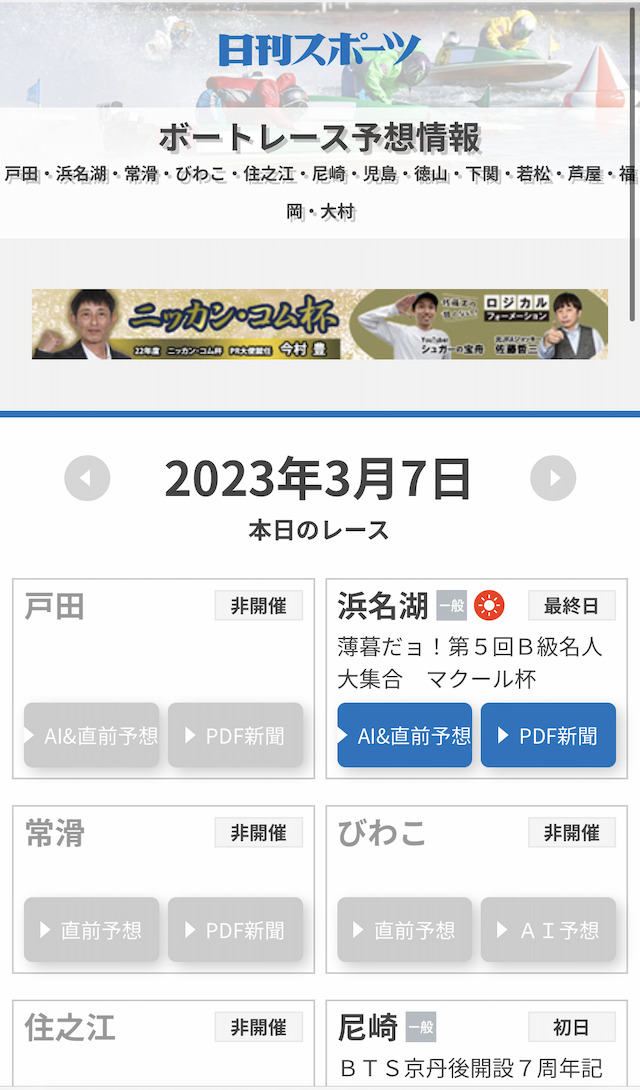The image size is (640, 1090).
Task: Tap PDF新聞 under 常滑
Action: 235,929
